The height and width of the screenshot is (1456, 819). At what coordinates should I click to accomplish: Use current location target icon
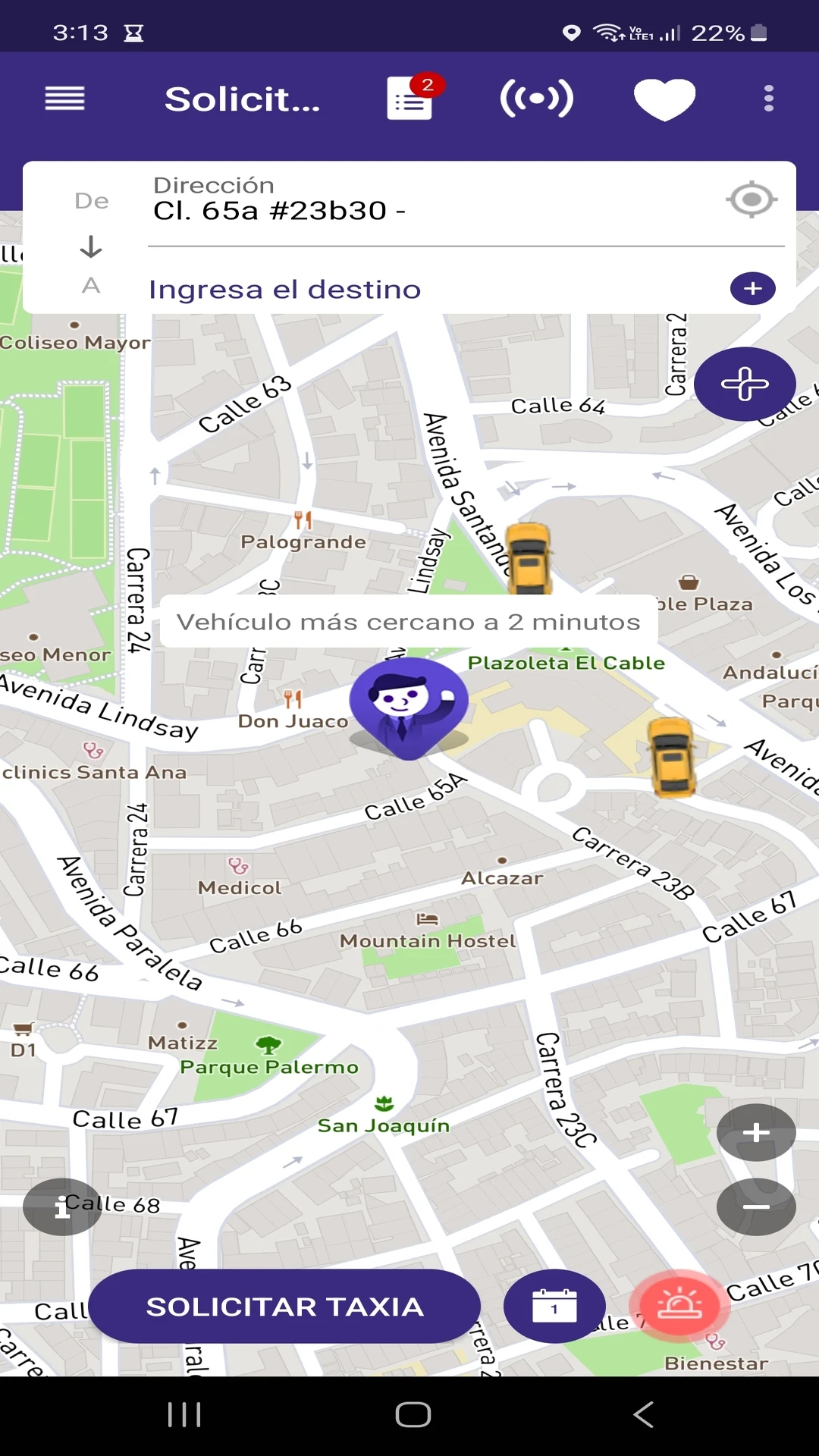click(752, 199)
